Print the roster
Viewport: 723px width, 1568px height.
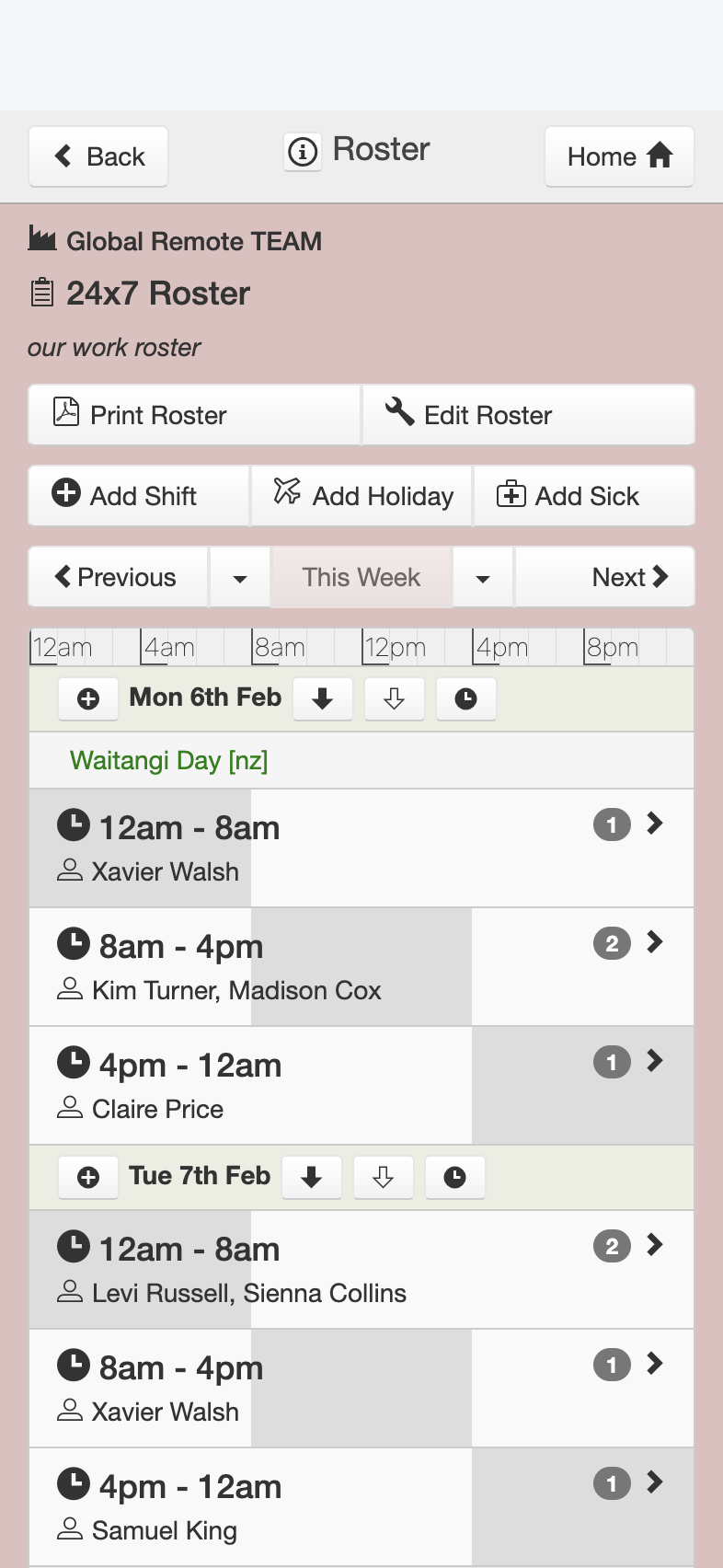click(x=194, y=415)
